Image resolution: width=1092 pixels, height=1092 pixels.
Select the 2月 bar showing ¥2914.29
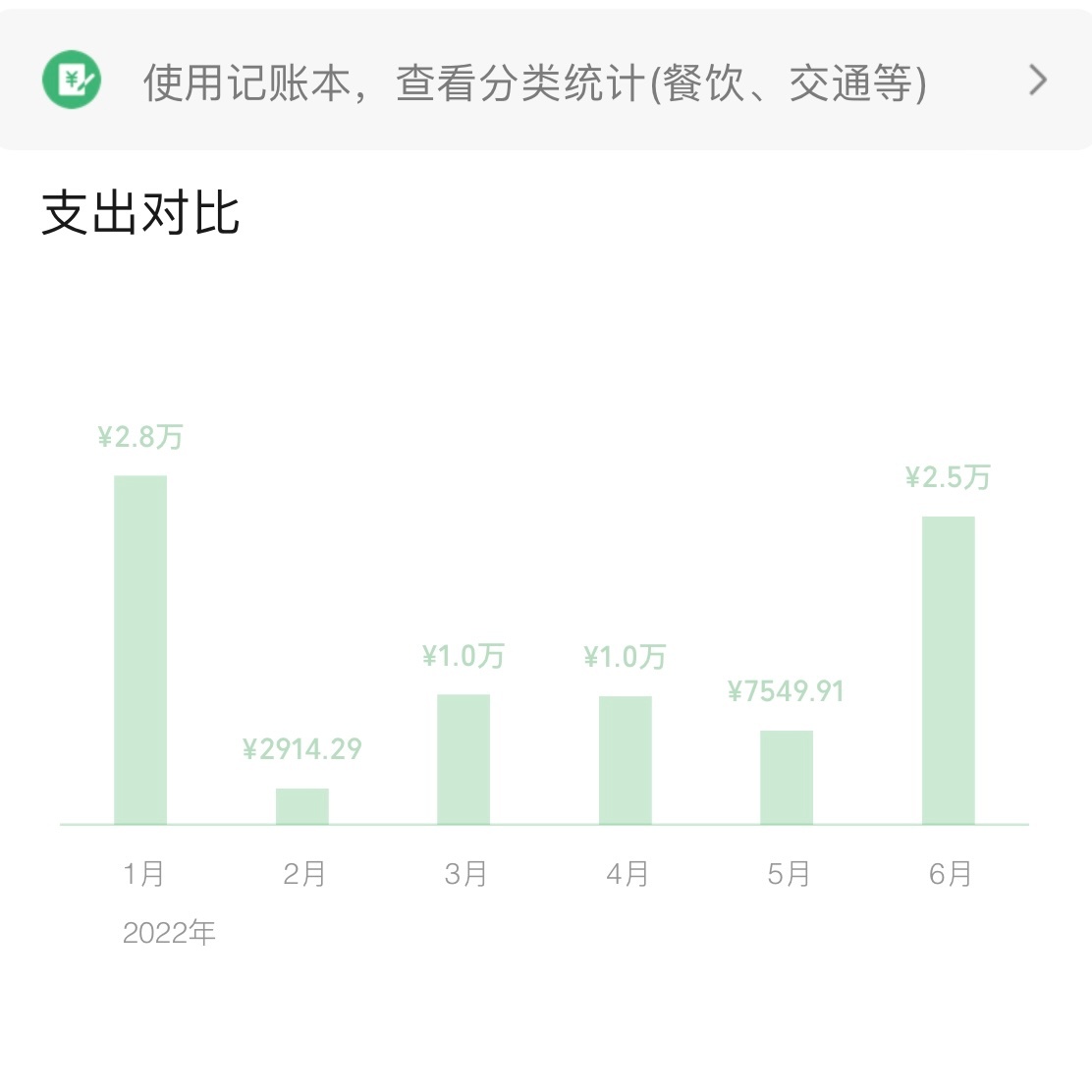point(302,806)
